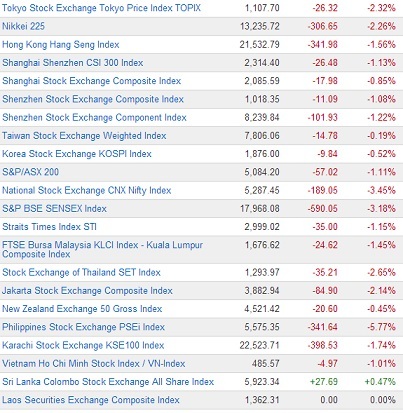
Task: View S&P BSE SENSEX Index
Action: [54, 209]
